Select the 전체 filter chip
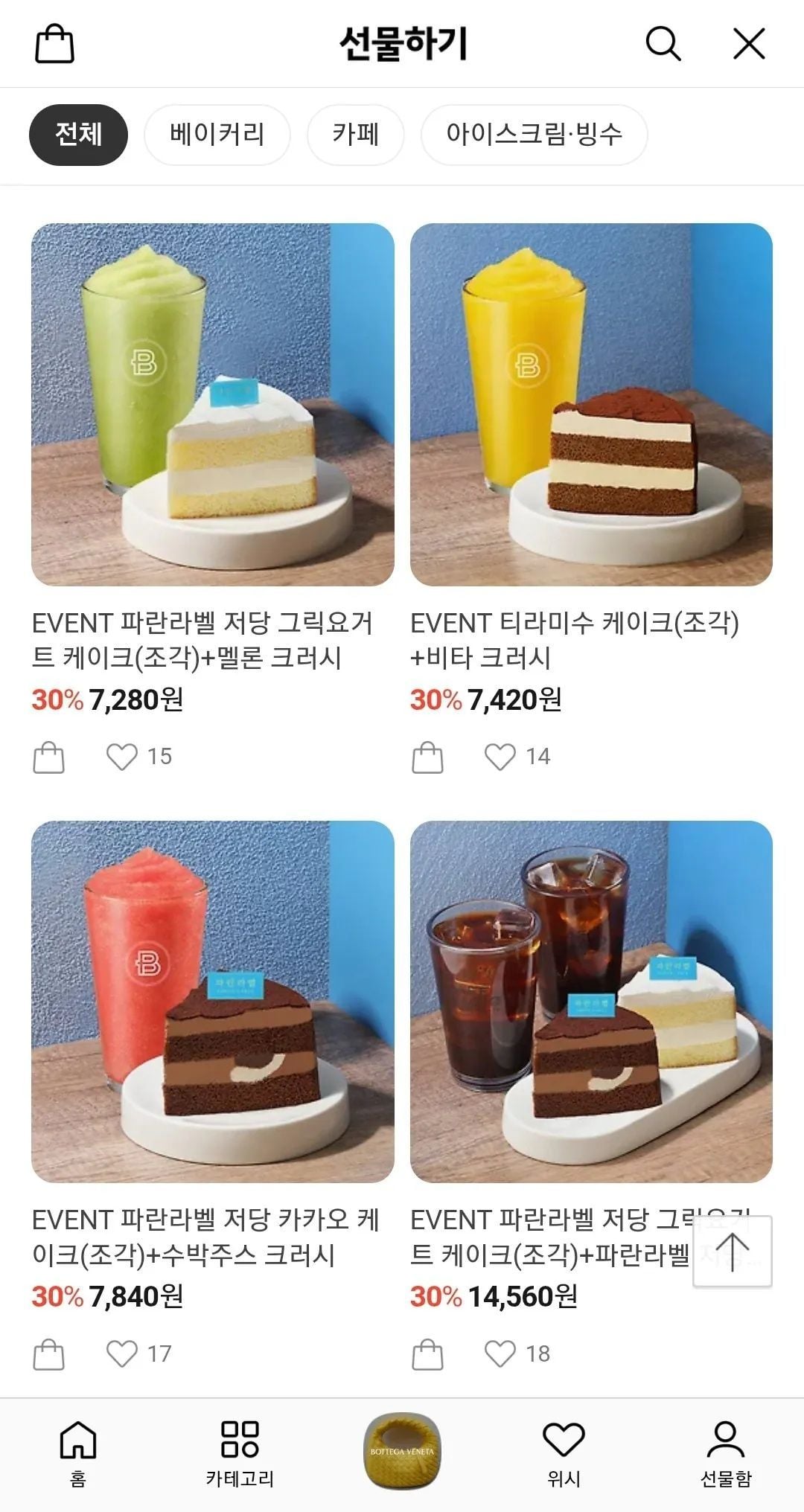Image resolution: width=804 pixels, height=1512 pixels. point(78,135)
